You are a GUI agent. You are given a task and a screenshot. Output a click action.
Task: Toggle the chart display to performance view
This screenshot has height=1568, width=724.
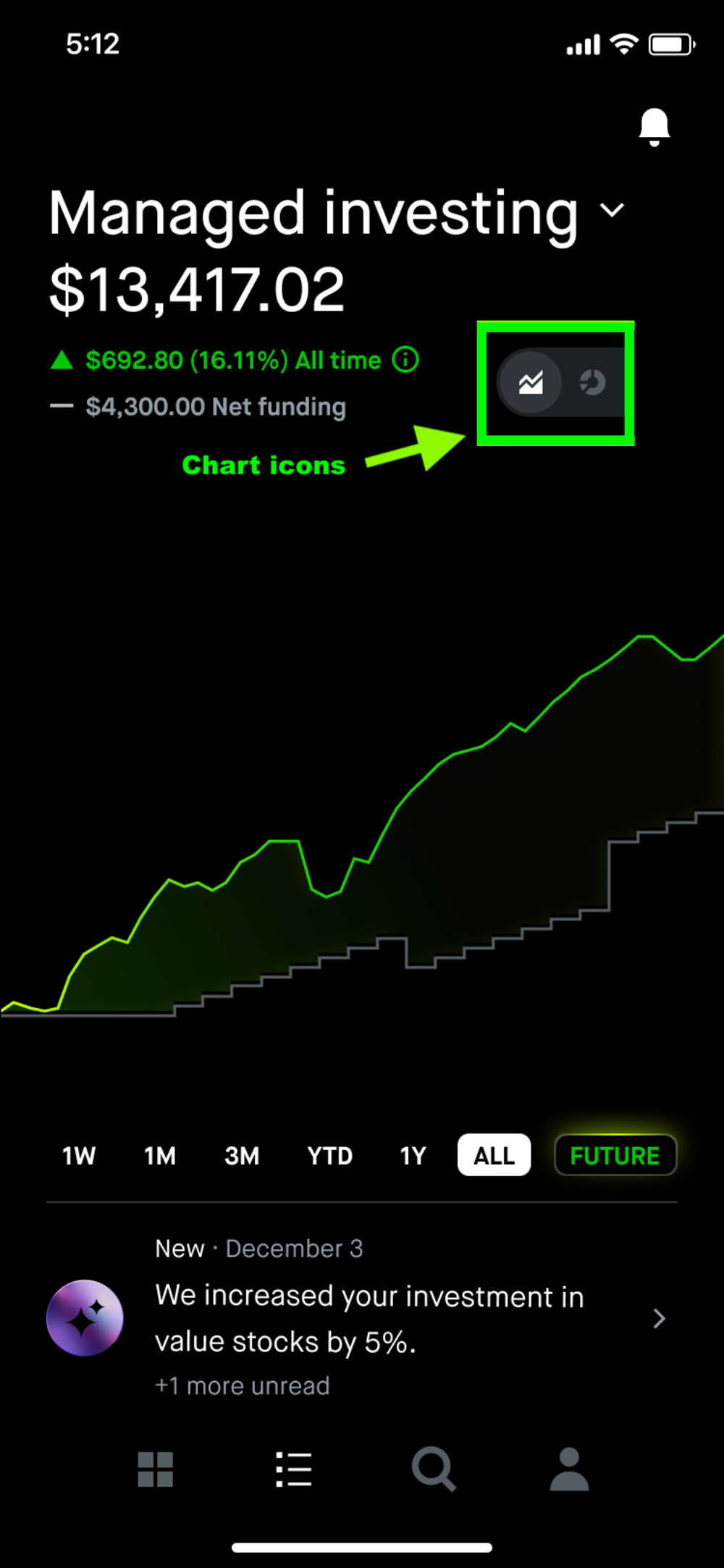coord(529,383)
